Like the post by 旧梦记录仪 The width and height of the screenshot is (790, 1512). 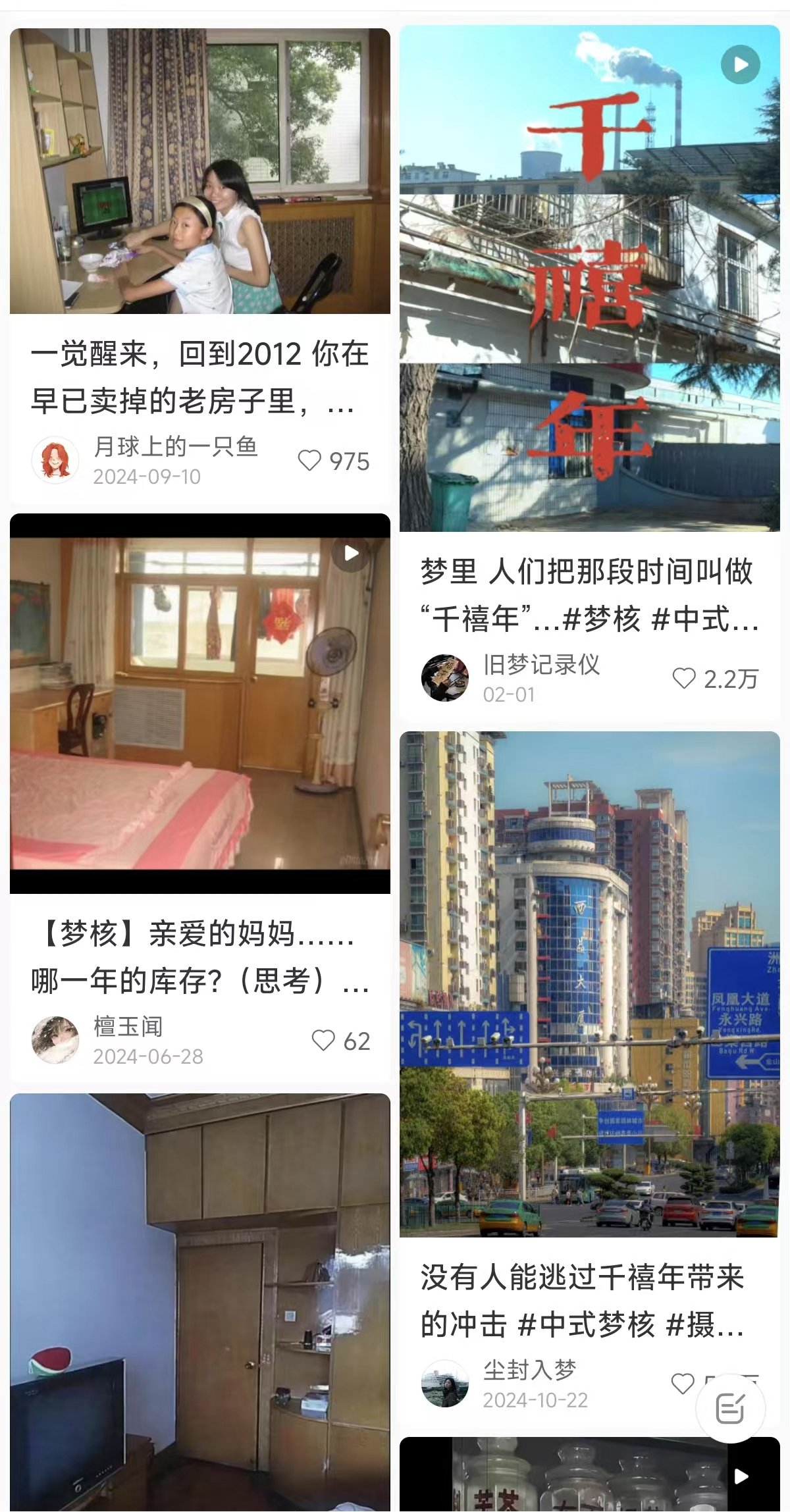pos(684,678)
